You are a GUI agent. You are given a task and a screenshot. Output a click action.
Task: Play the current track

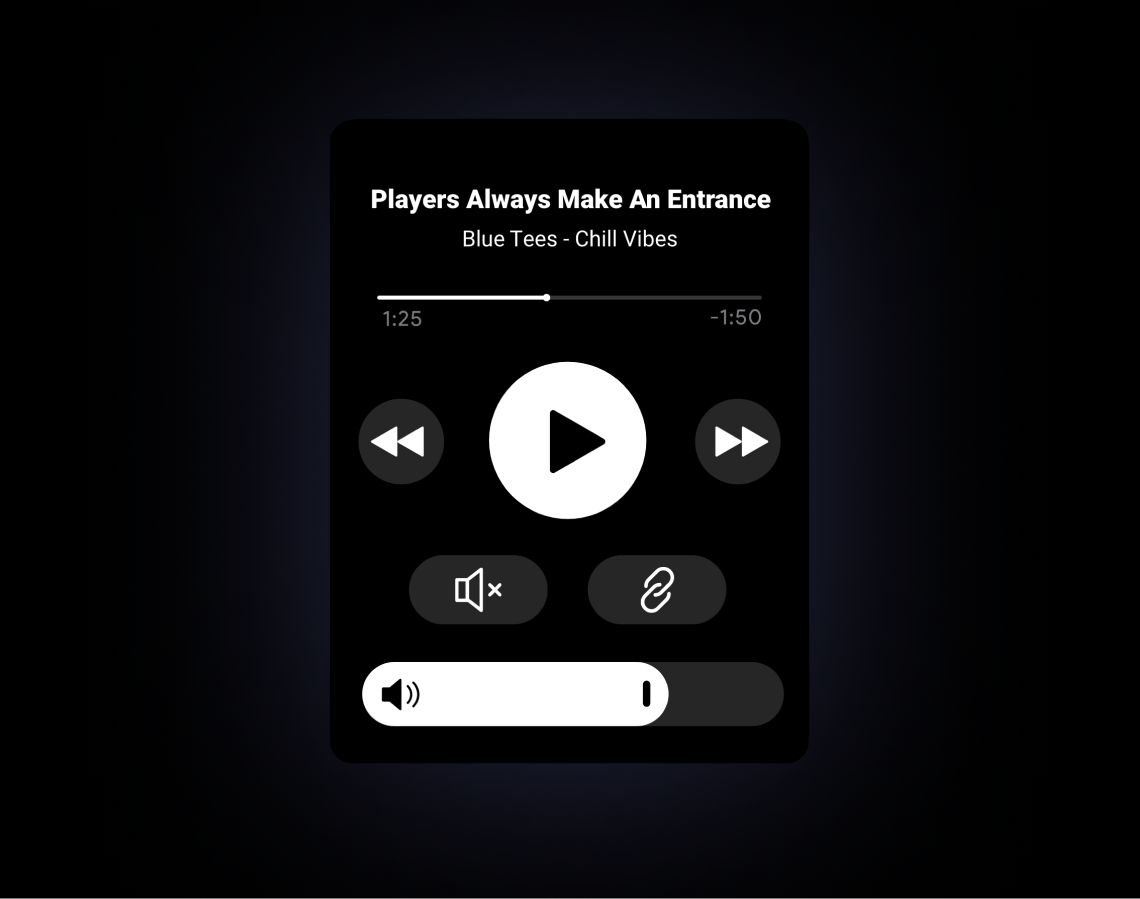567,441
